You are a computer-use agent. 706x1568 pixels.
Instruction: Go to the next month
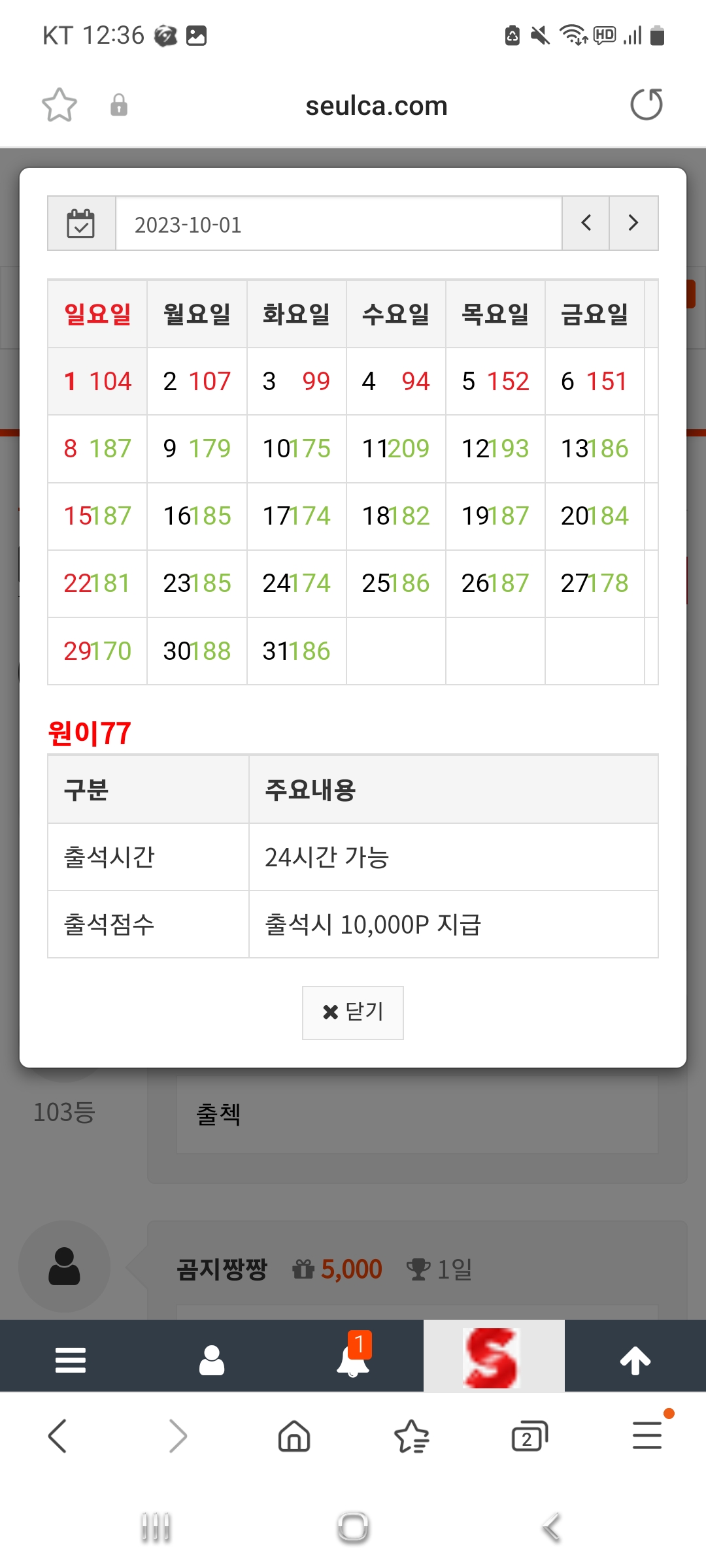[633, 223]
